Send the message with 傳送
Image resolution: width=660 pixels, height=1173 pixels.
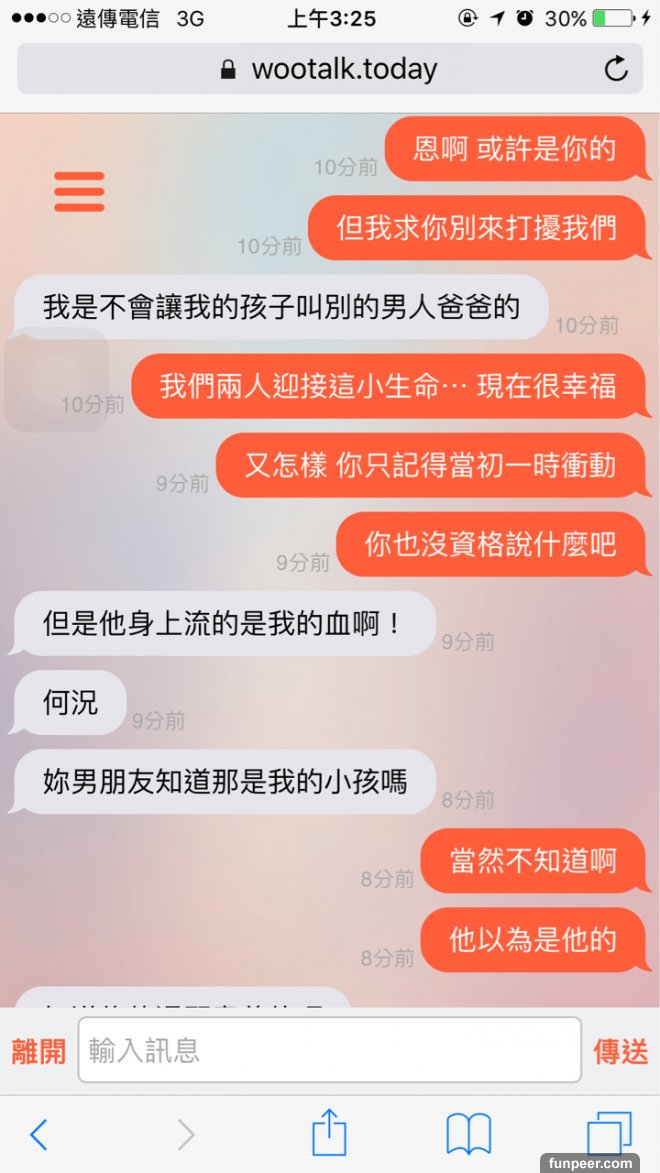click(x=621, y=1051)
